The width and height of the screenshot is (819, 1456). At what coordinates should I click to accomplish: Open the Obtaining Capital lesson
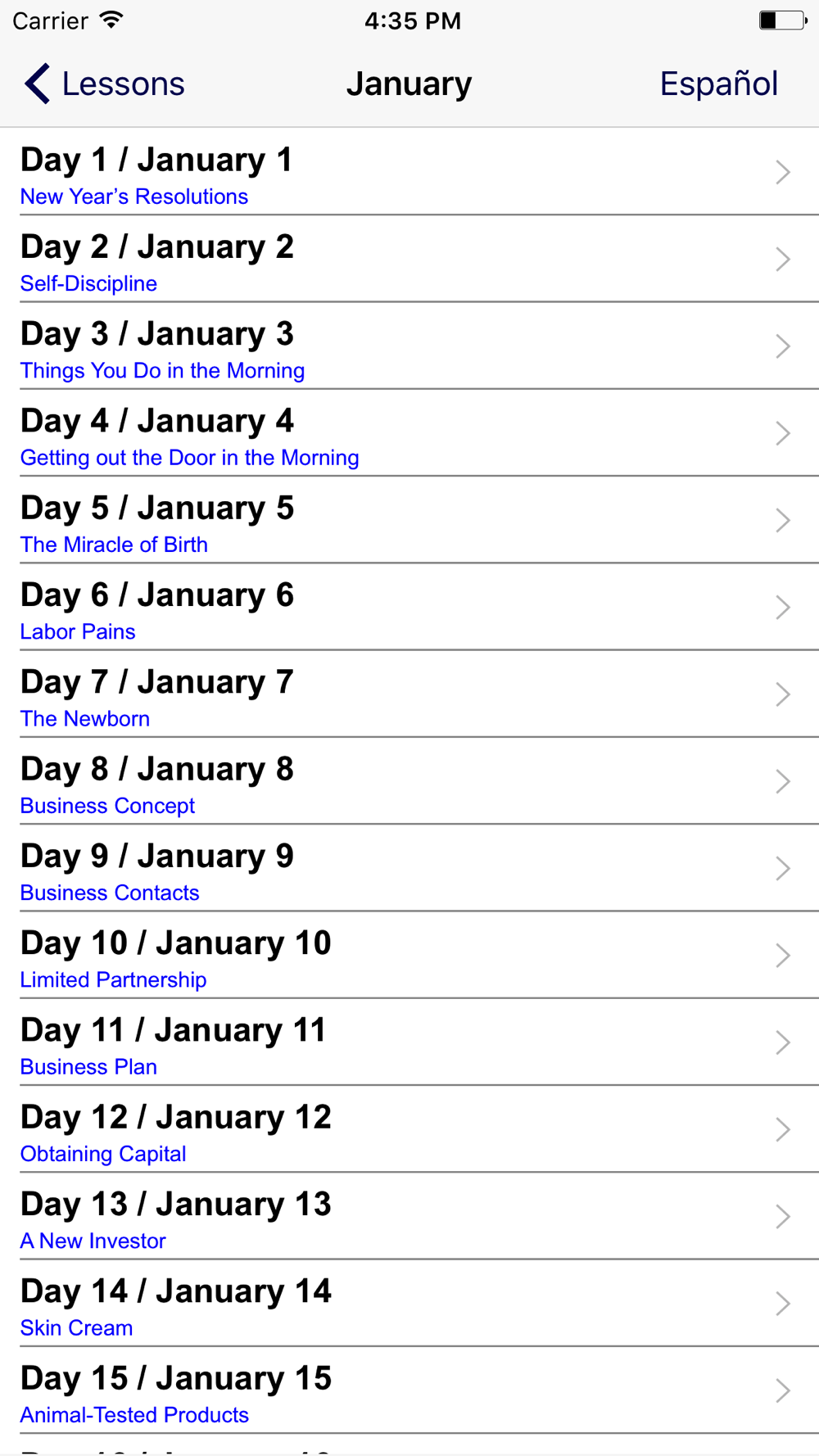[x=409, y=1129]
